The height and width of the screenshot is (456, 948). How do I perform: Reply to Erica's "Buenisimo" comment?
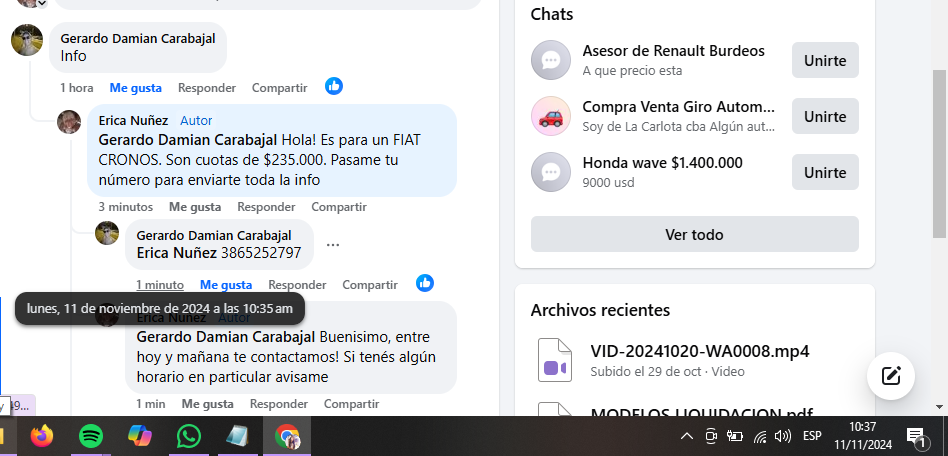278,404
